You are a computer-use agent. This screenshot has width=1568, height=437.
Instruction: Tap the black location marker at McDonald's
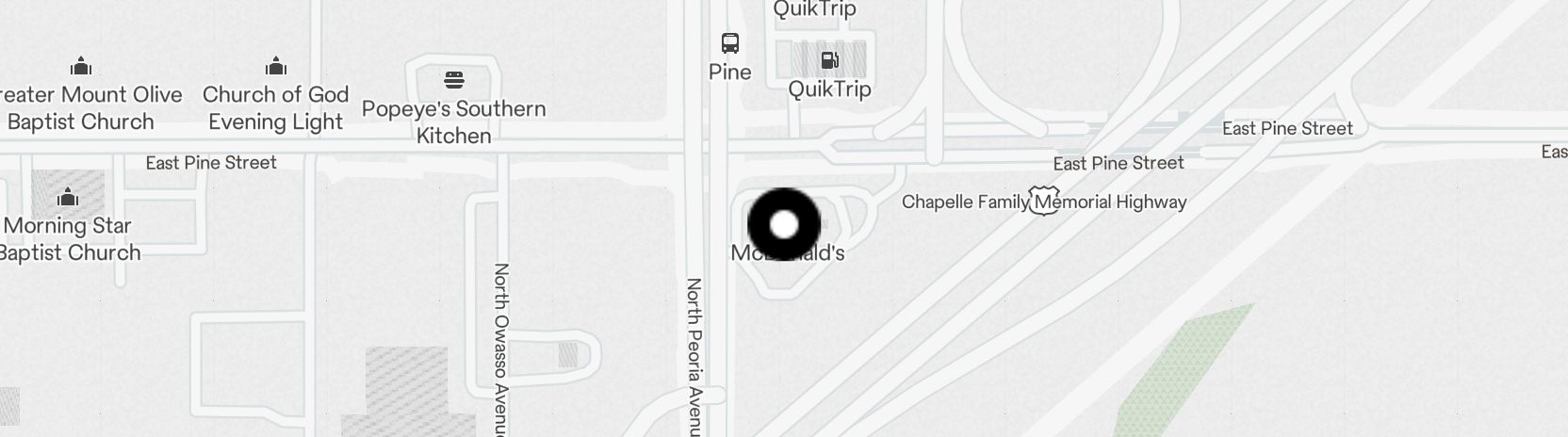[x=784, y=224]
